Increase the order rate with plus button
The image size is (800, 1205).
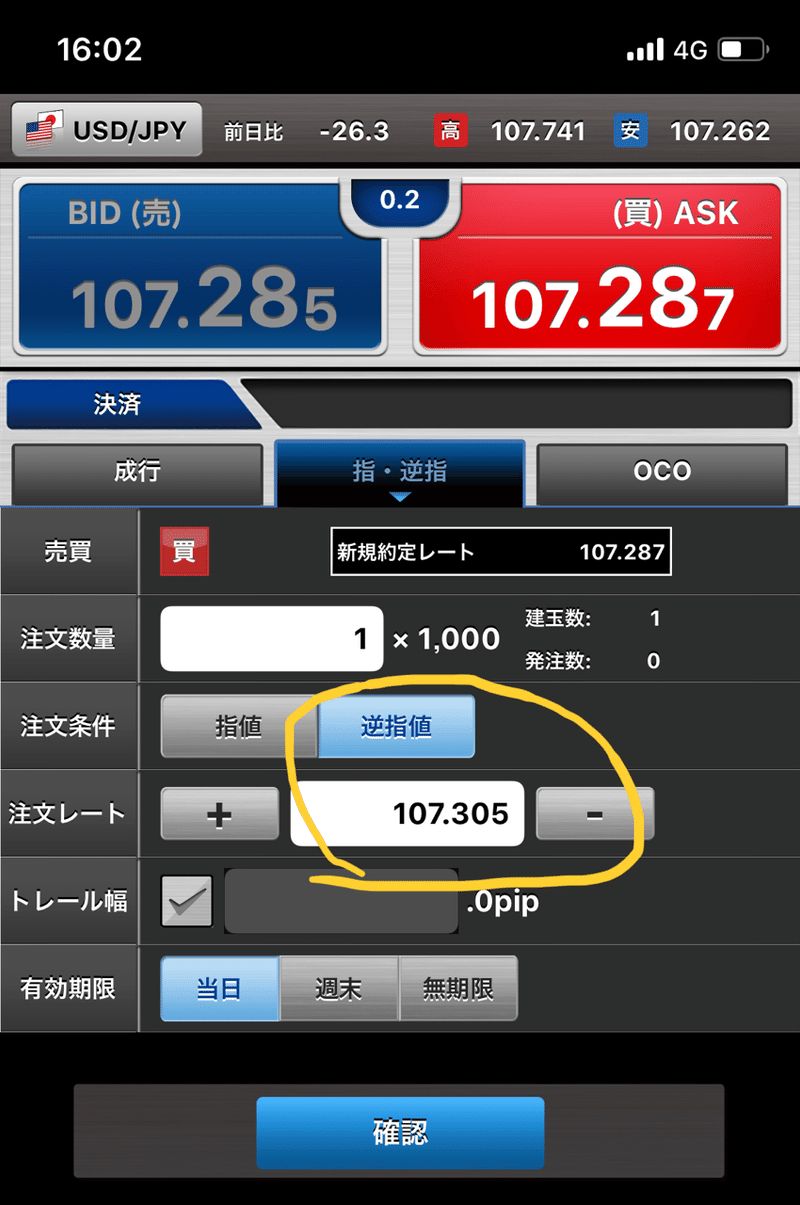(220, 814)
